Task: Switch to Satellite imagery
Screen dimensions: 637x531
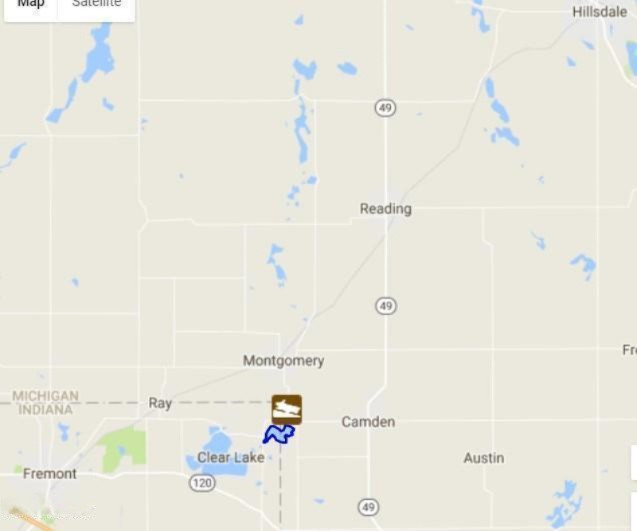Action: click(x=96, y=6)
